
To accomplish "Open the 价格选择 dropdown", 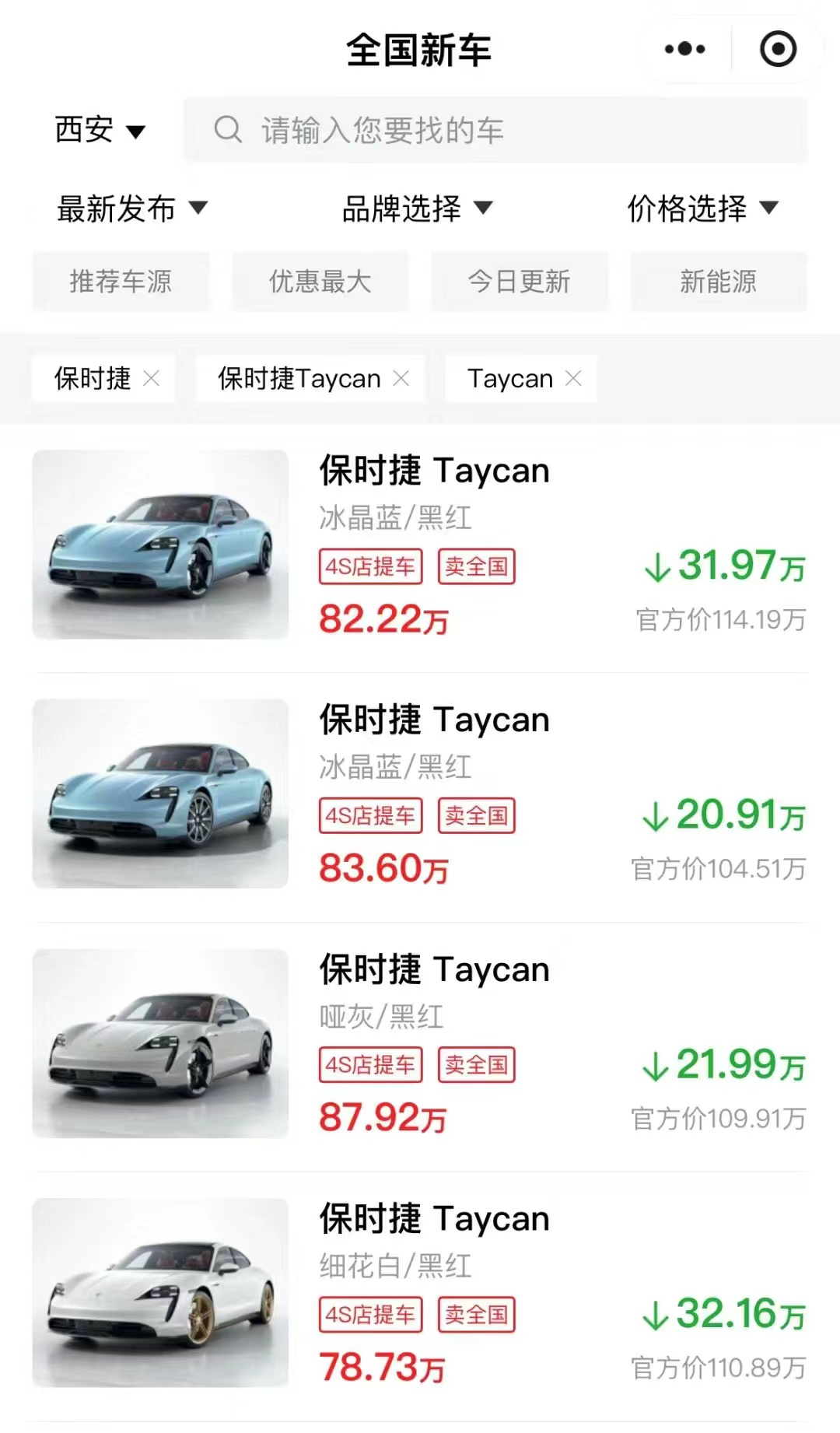I will click(x=703, y=208).
